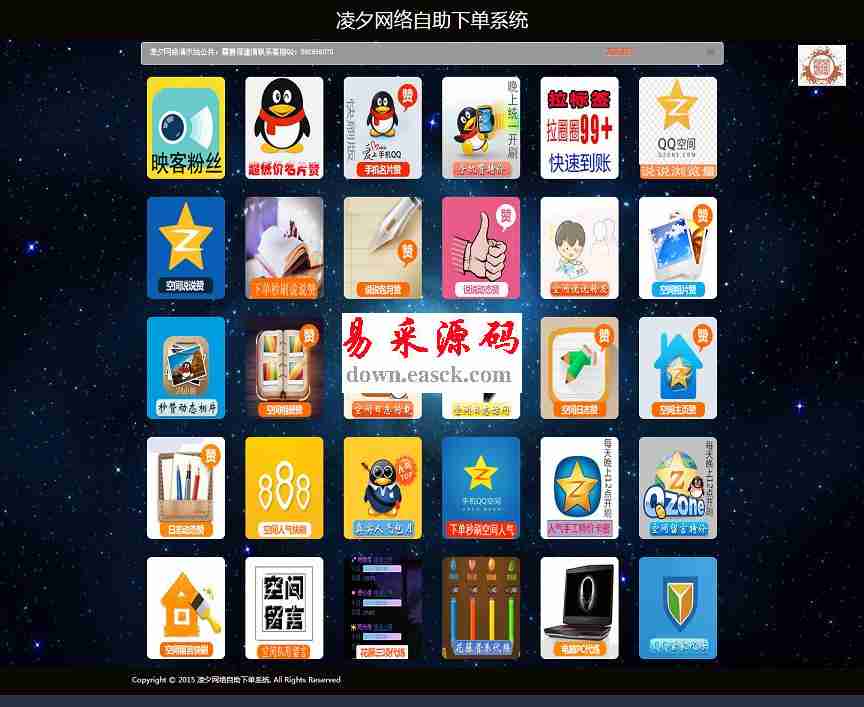Open the QQ空间 说说浏览量 tile
Image resolution: width=864 pixels, height=707 pixels.
click(x=678, y=128)
